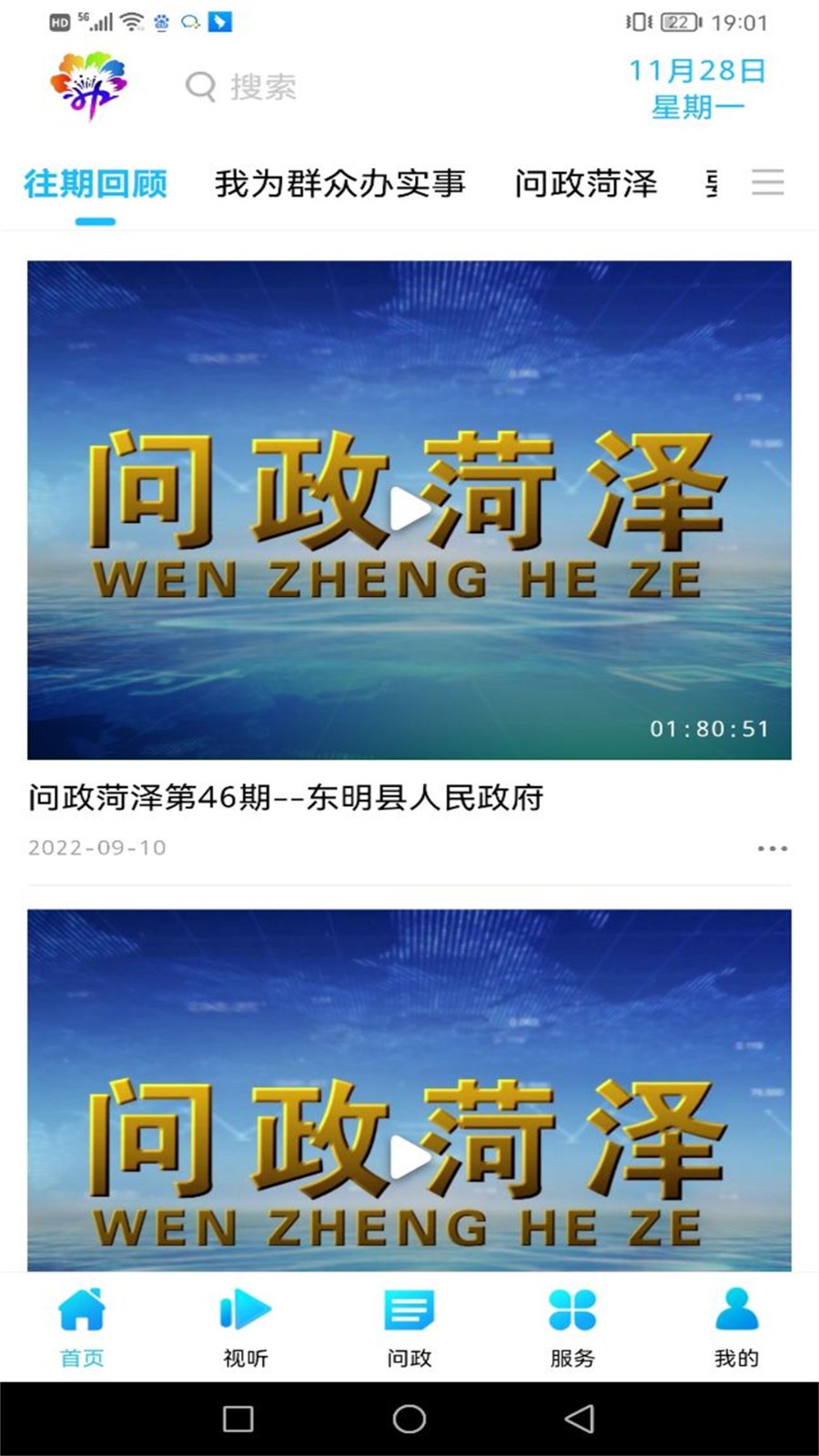The width and height of the screenshot is (819, 1456).
Task: Tap inside the 搜索 search field
Action: (273, 86)
